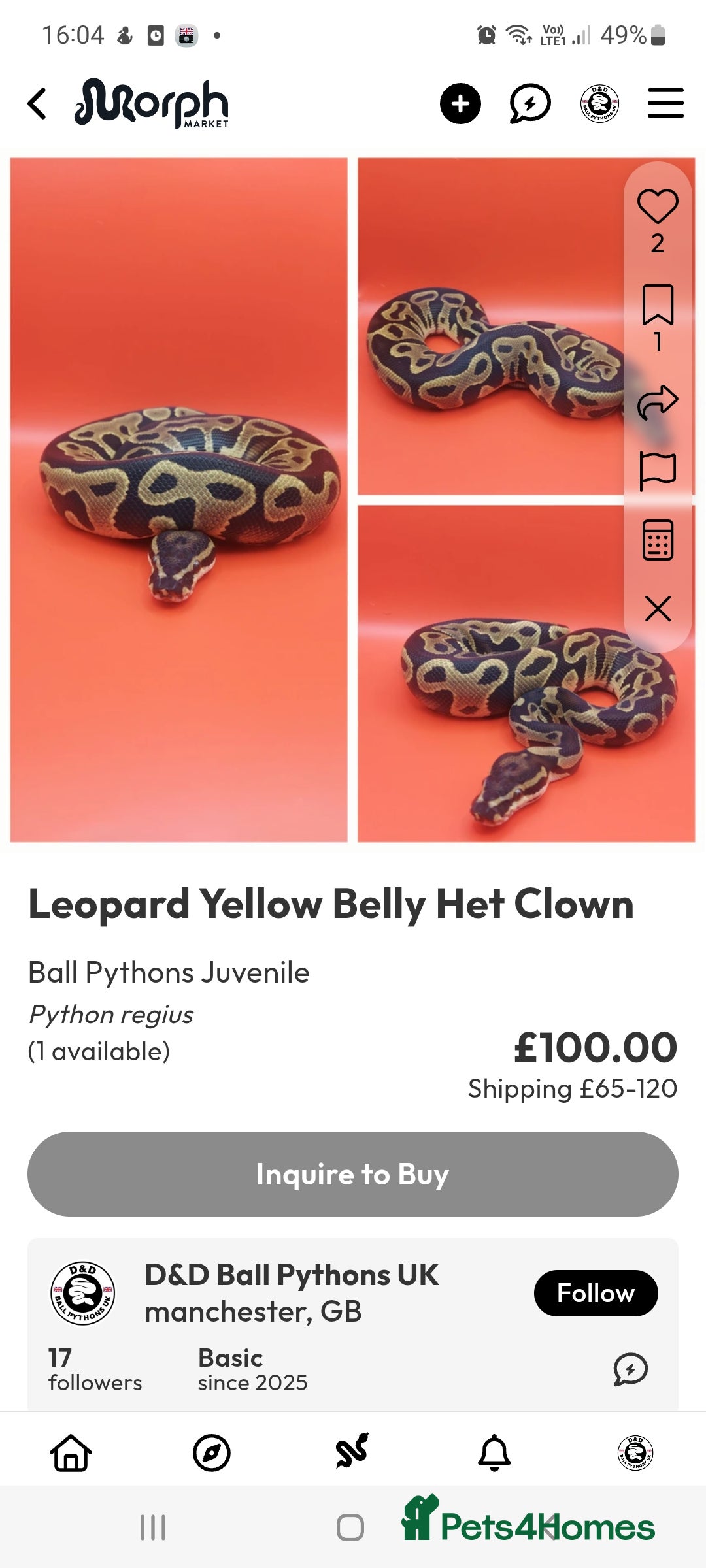Viewport: 706px width, 1568px height.
Task: Bookmark the Leopard Yellow Belly listing
Action: tap(658, 304)
